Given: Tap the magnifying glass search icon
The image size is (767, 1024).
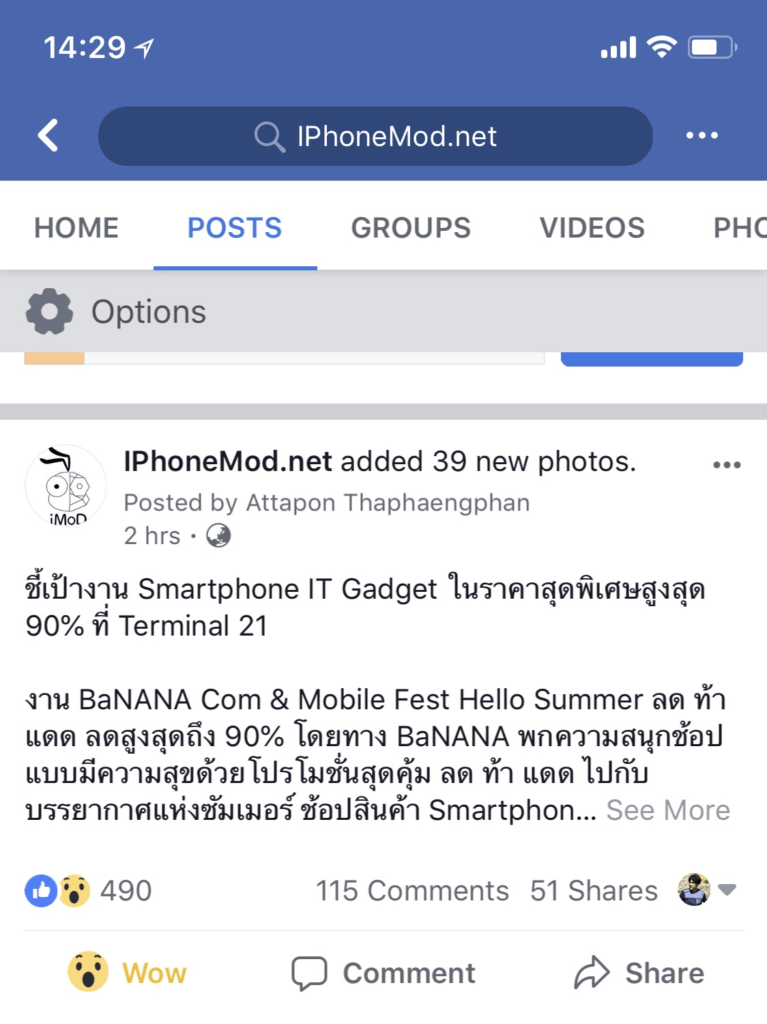Looking at the screenshot, I should point(267,136).
